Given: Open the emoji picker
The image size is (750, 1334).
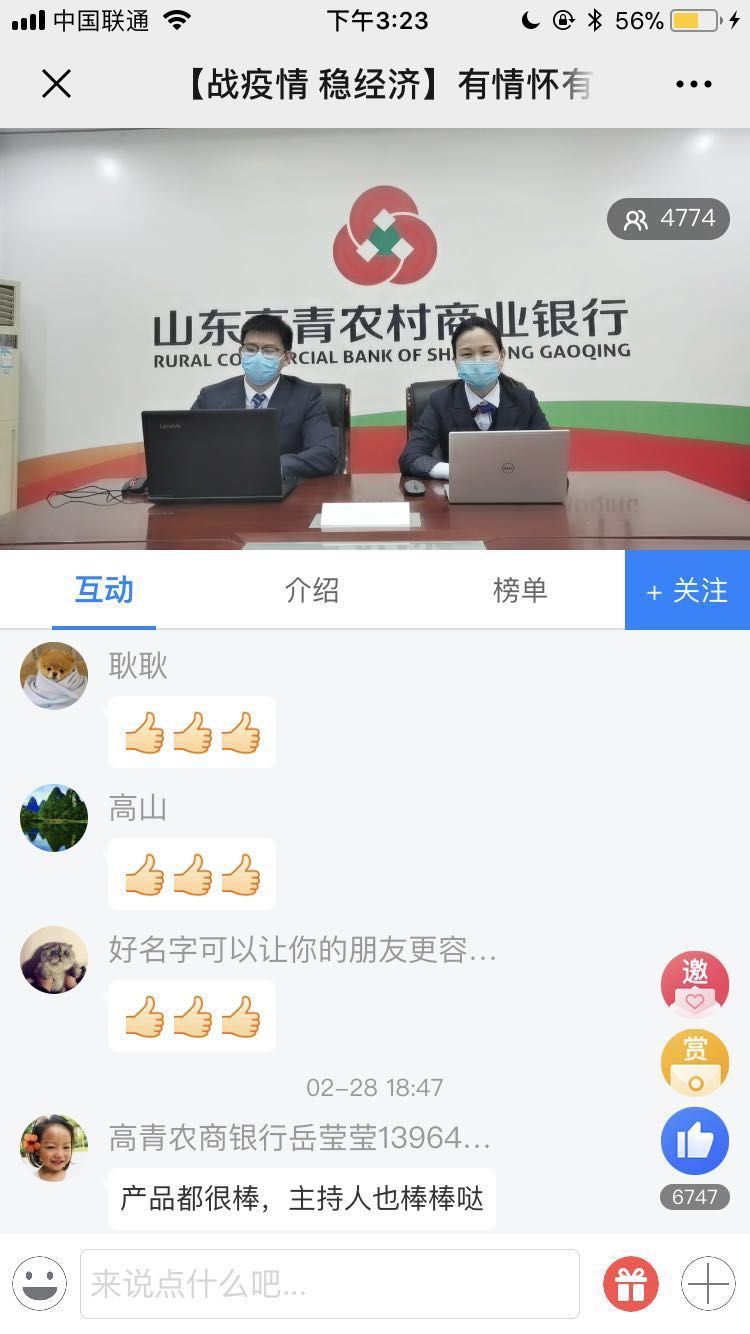Looking at the screenshot, I should (x=40, y=1284).
